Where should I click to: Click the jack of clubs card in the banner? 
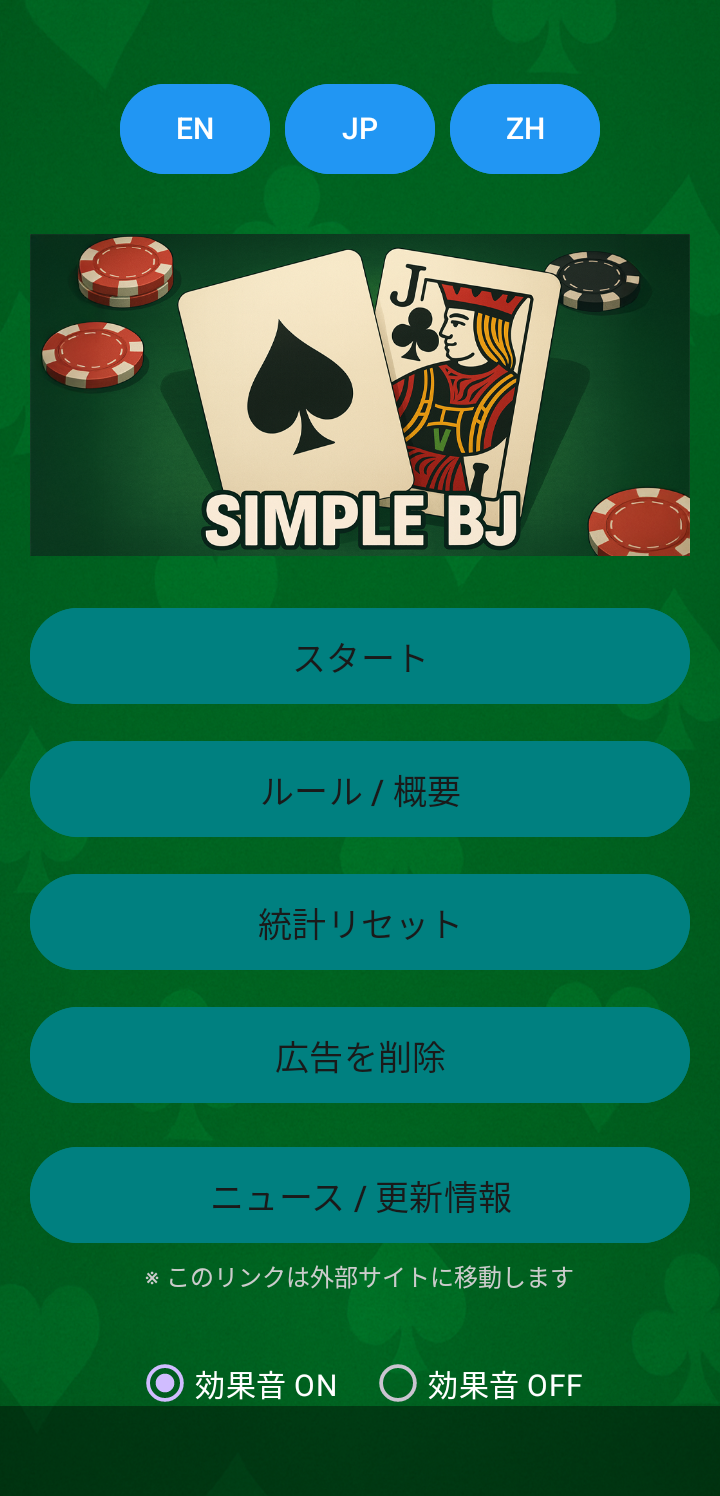point(465,370)
